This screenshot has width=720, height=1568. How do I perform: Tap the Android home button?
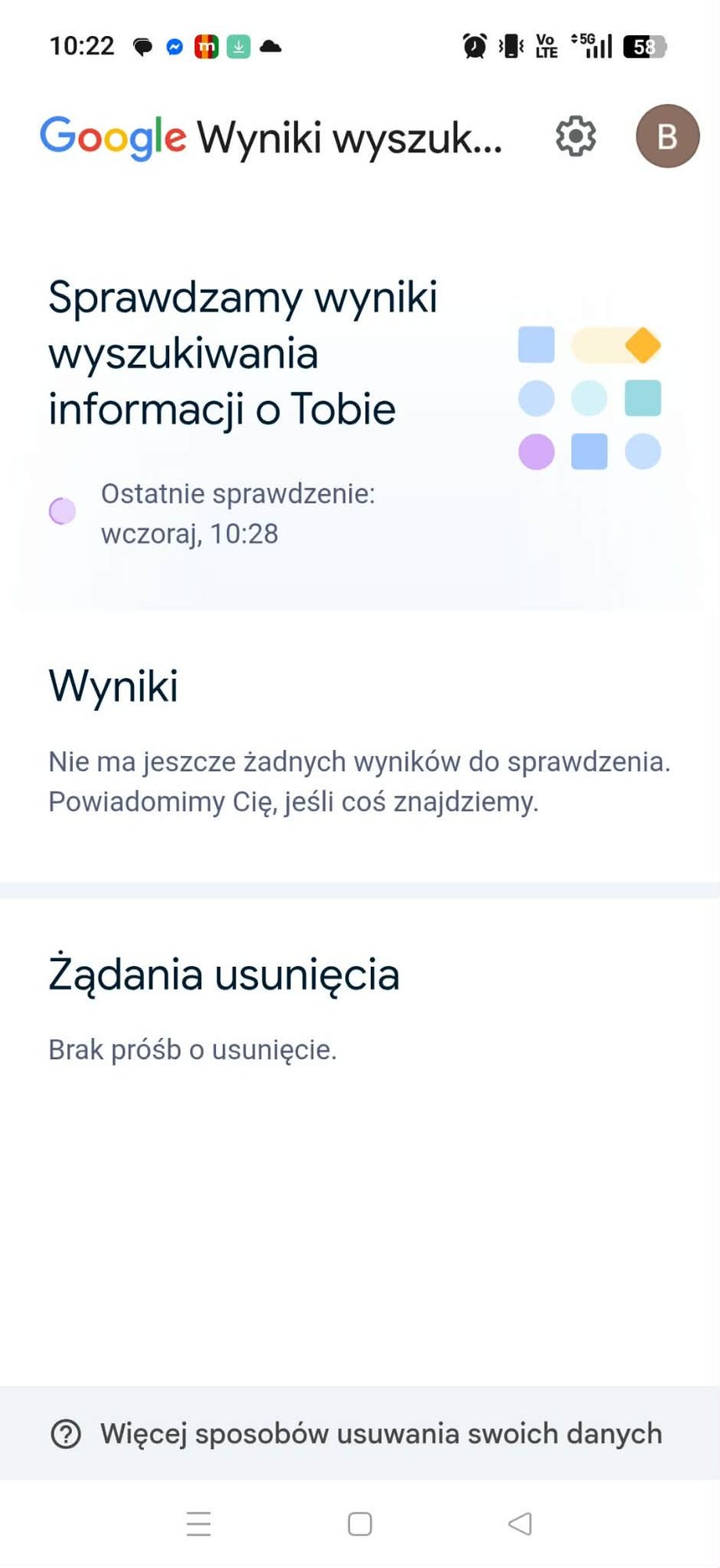(x=360, y=1523)
